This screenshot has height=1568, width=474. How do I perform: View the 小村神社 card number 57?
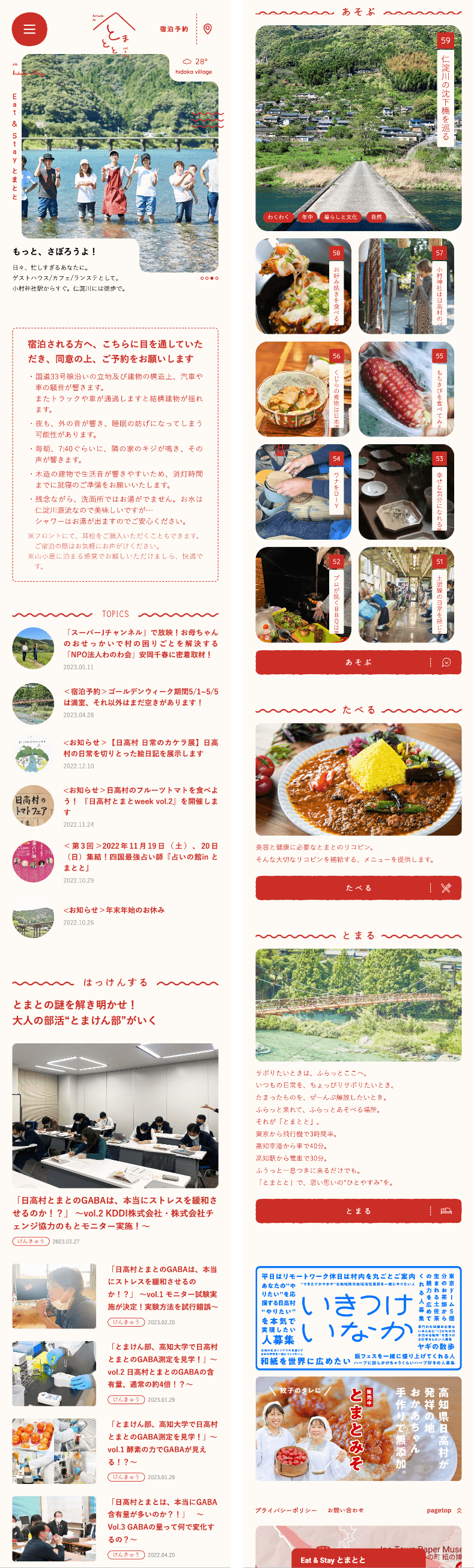click(x=406, y=286)
